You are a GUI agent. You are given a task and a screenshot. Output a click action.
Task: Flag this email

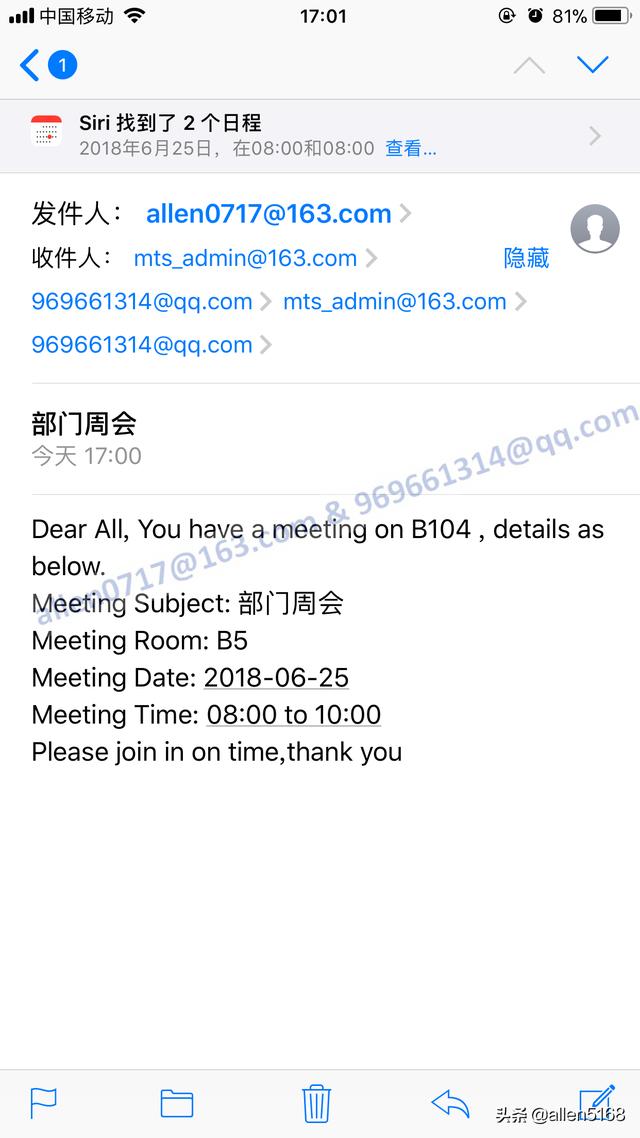pyautogui.click(x=44, y=1103)
